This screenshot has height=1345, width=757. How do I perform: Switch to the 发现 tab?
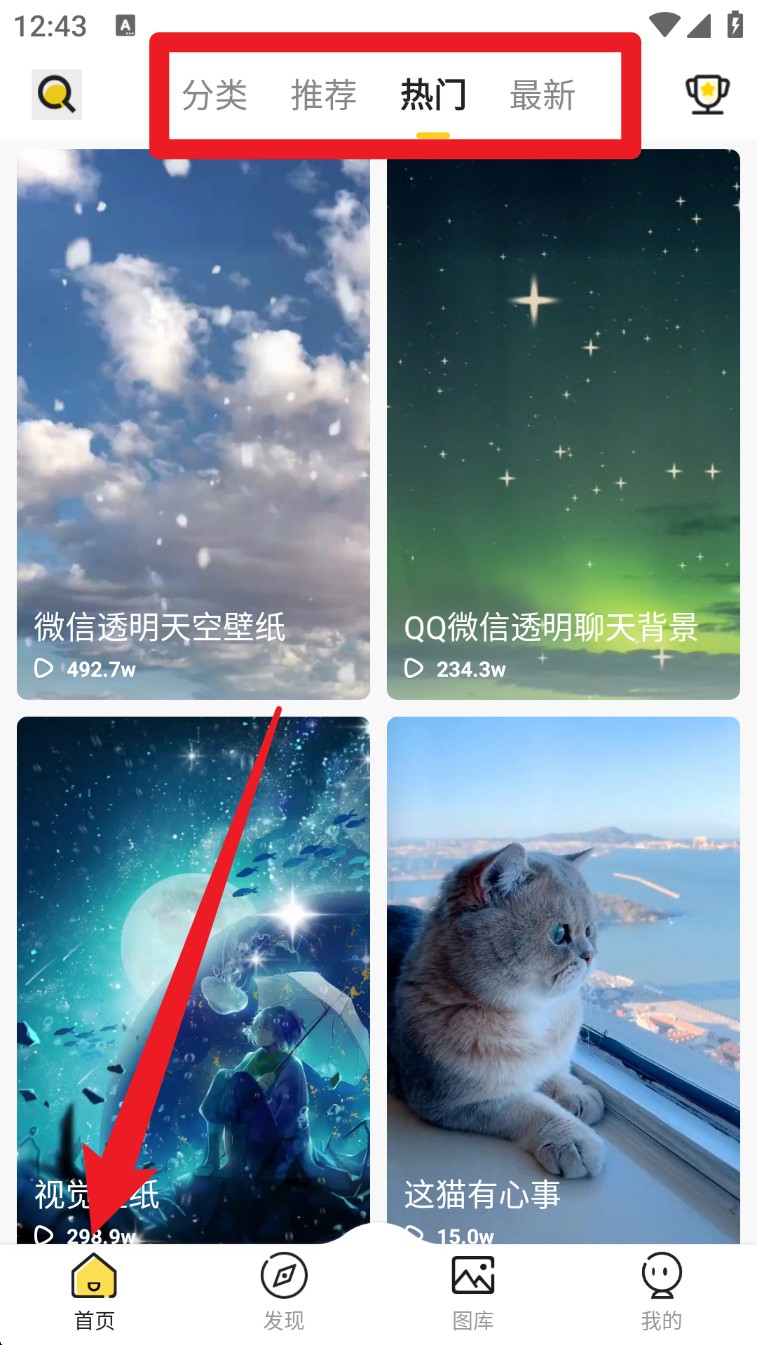(x=283, y=1294)
